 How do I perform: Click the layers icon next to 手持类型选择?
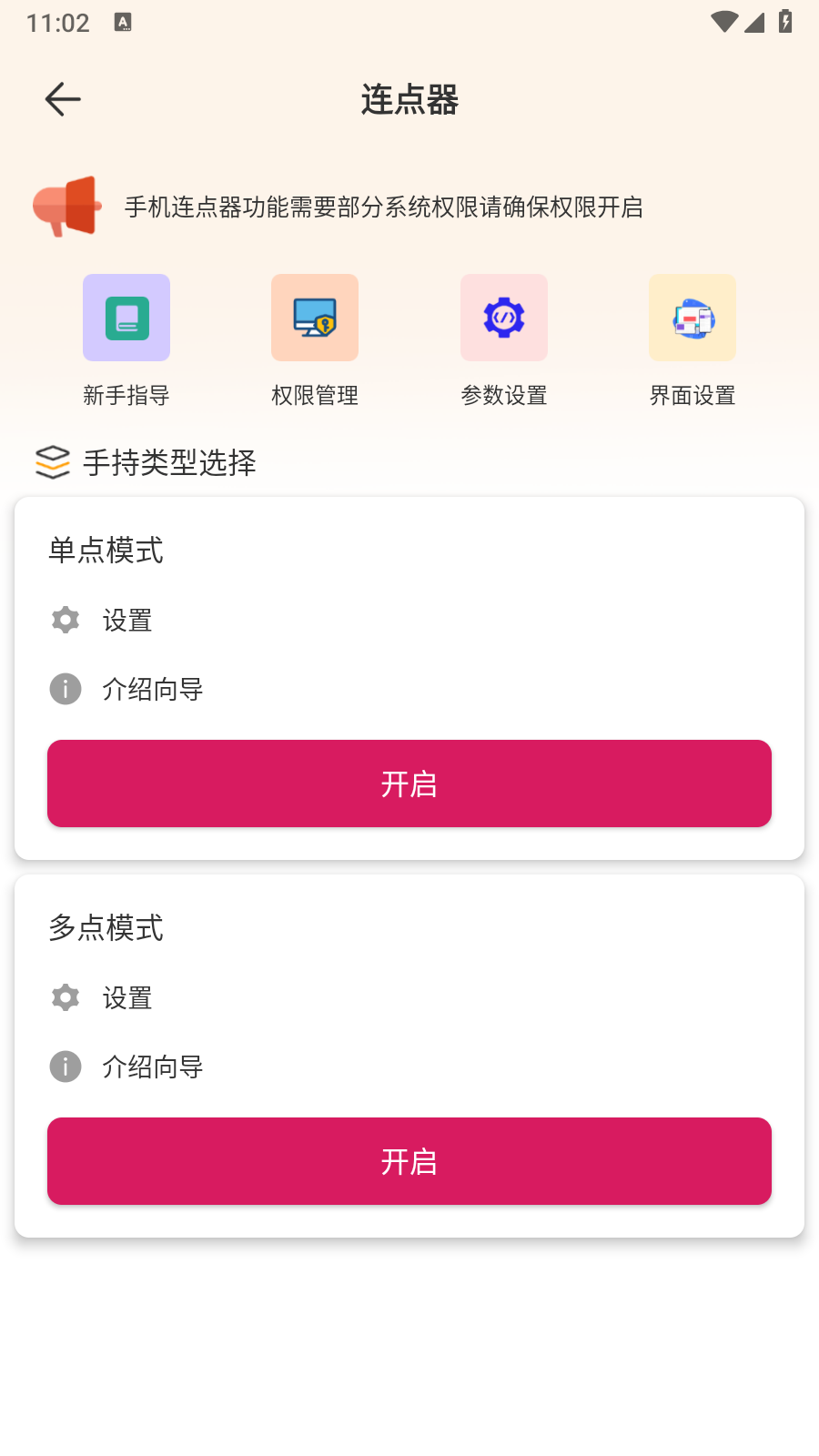point(52,462)
